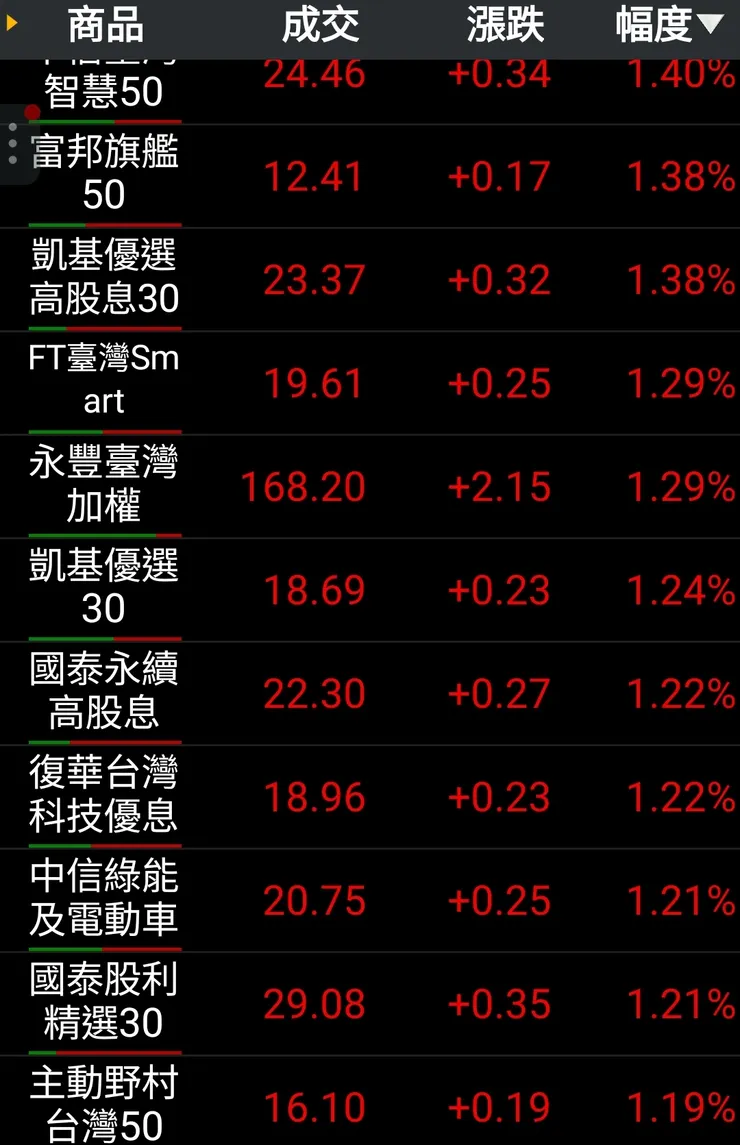Open the floating three-dot side menu
The width and height of the screenshot is (740, 1145).
14,141
